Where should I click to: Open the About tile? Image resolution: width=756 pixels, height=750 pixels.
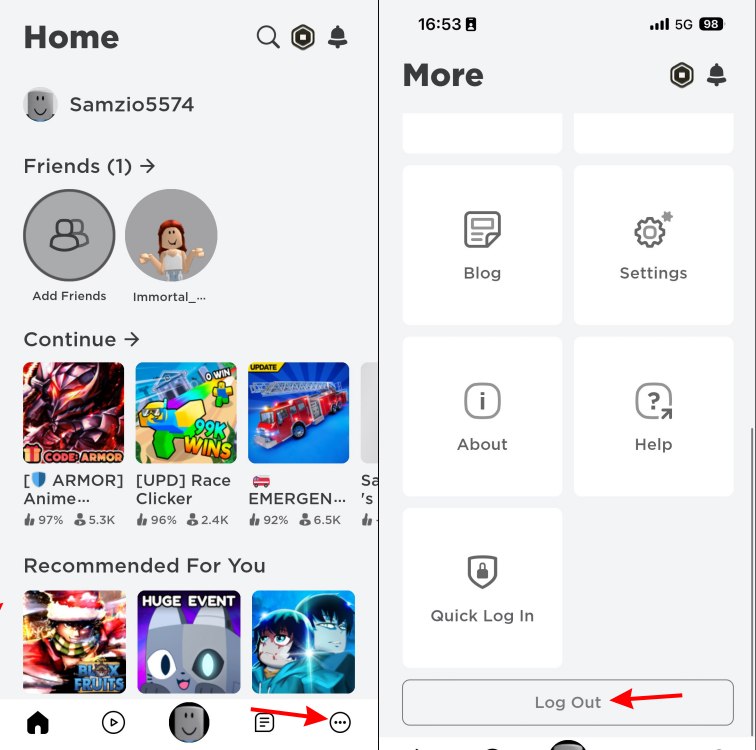[x=482, y=416]
